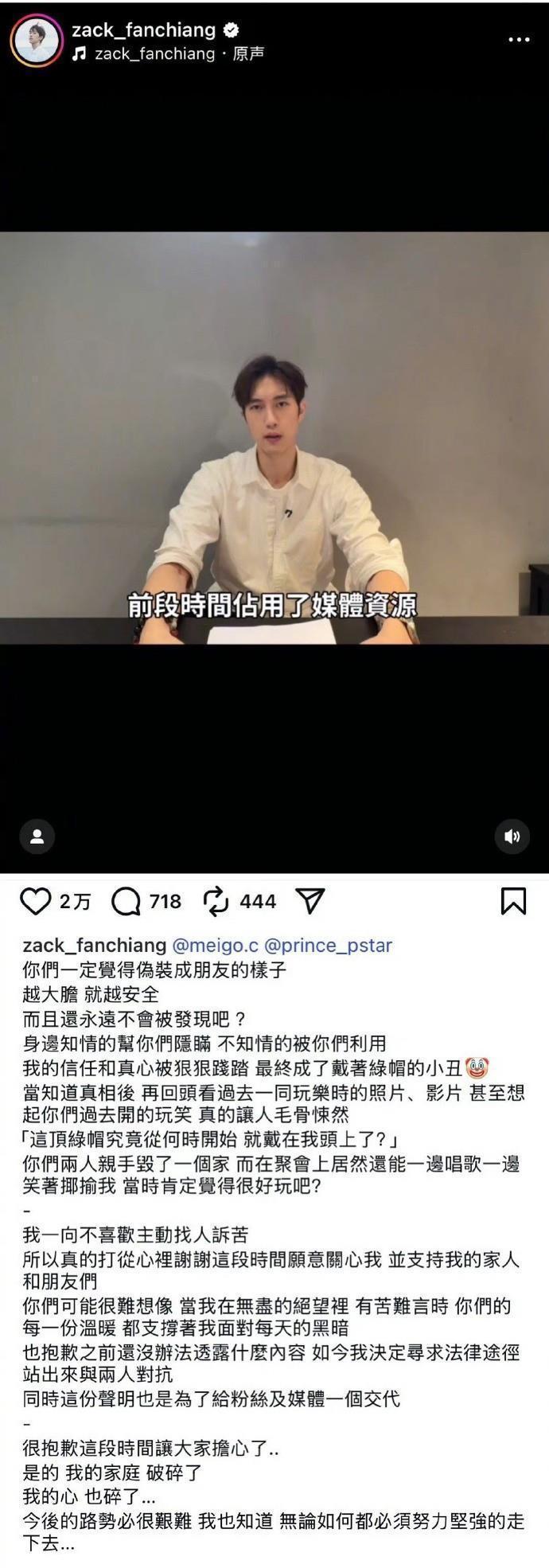
Task: Open the original audio zack_fanchiang · 原声
Action: coord(169,54)
